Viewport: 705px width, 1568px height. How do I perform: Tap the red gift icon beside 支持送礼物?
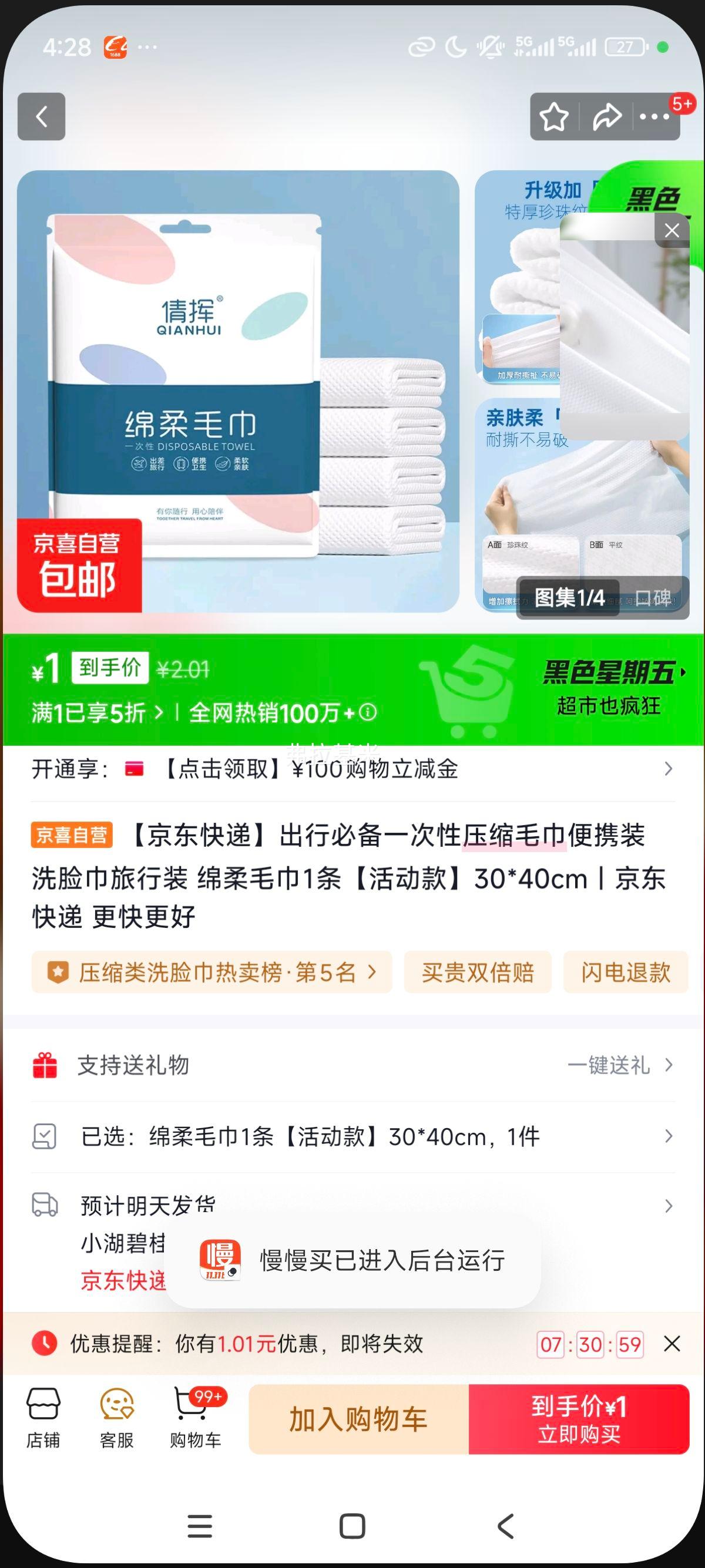coord(45,1065)
